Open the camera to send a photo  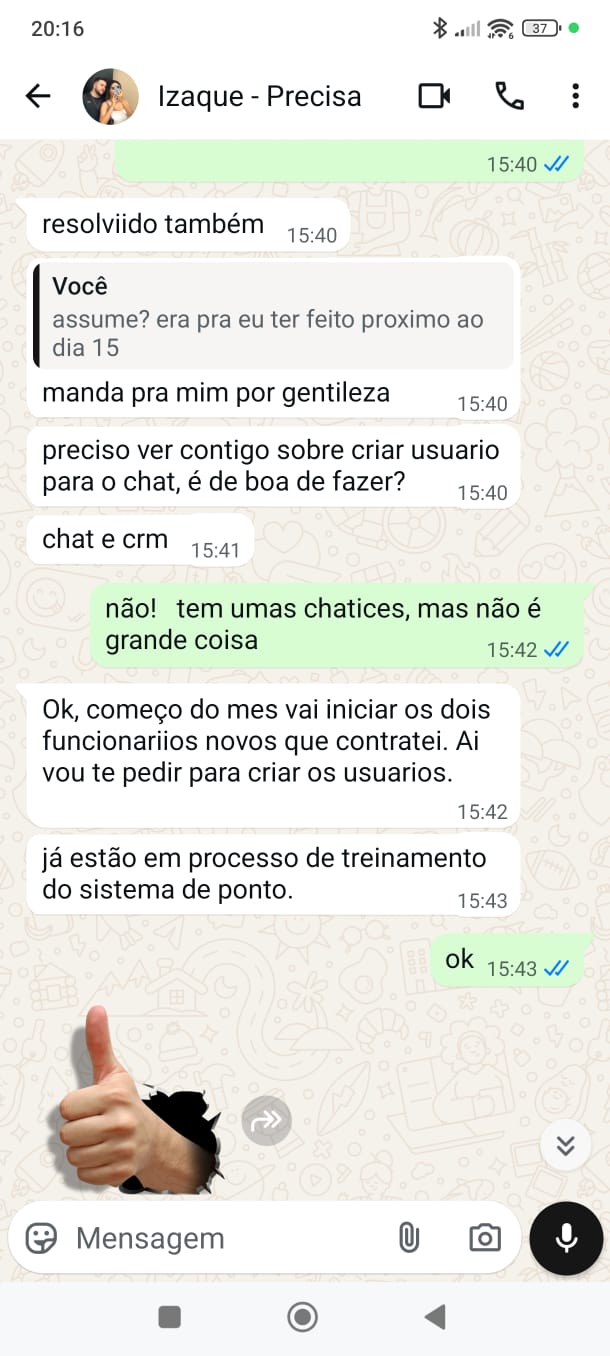485,1238
